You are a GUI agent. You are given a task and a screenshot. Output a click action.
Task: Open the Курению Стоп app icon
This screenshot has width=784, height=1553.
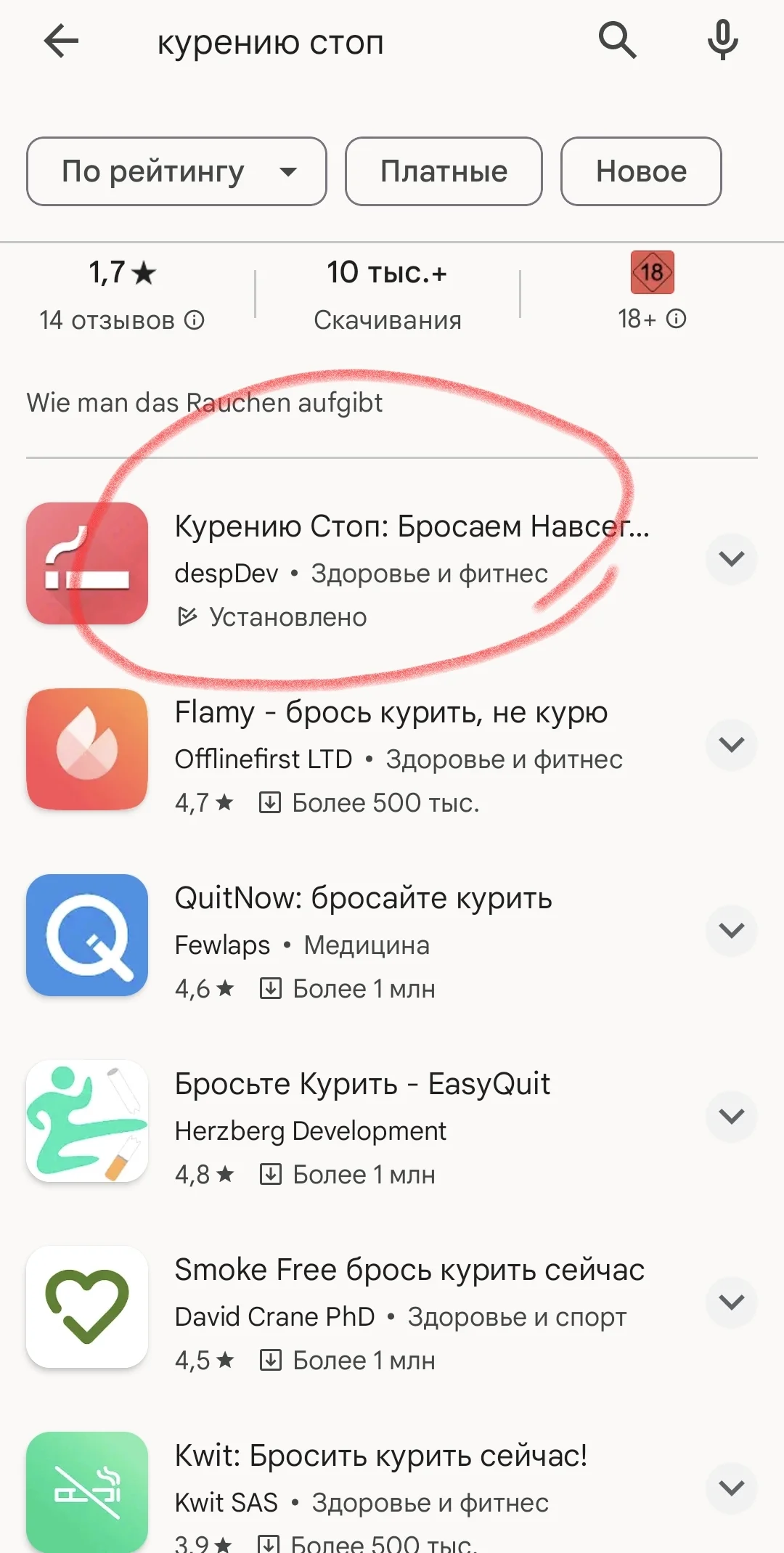(x=86, y=566)
